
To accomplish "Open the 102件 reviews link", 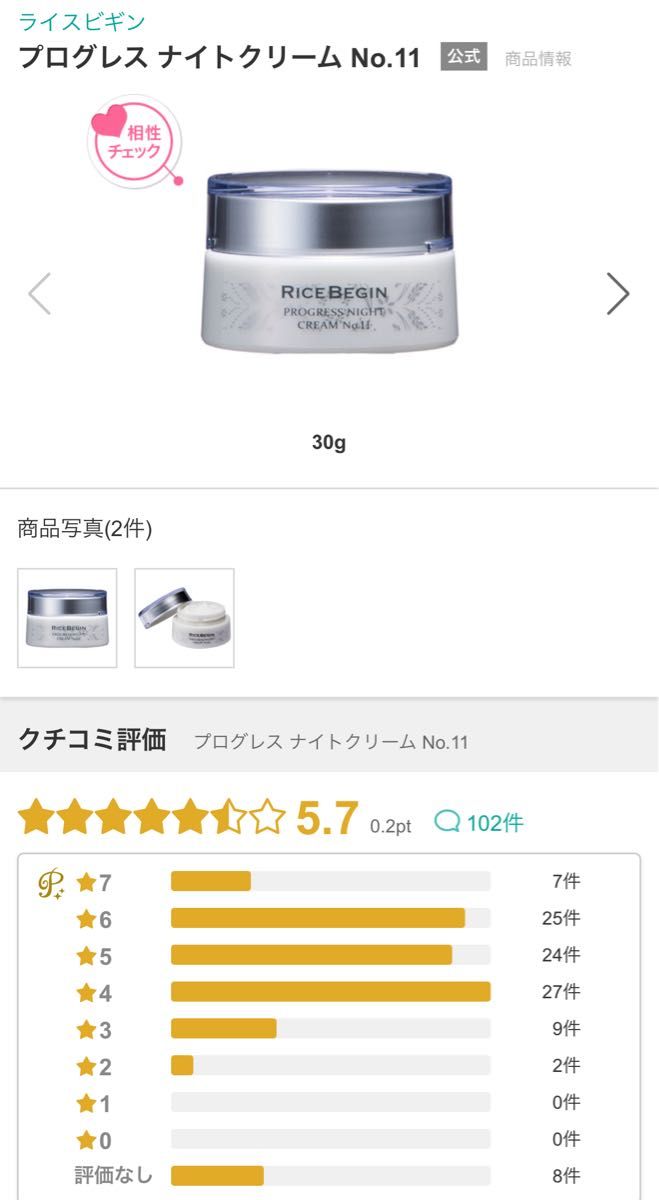I will (480, 822).
